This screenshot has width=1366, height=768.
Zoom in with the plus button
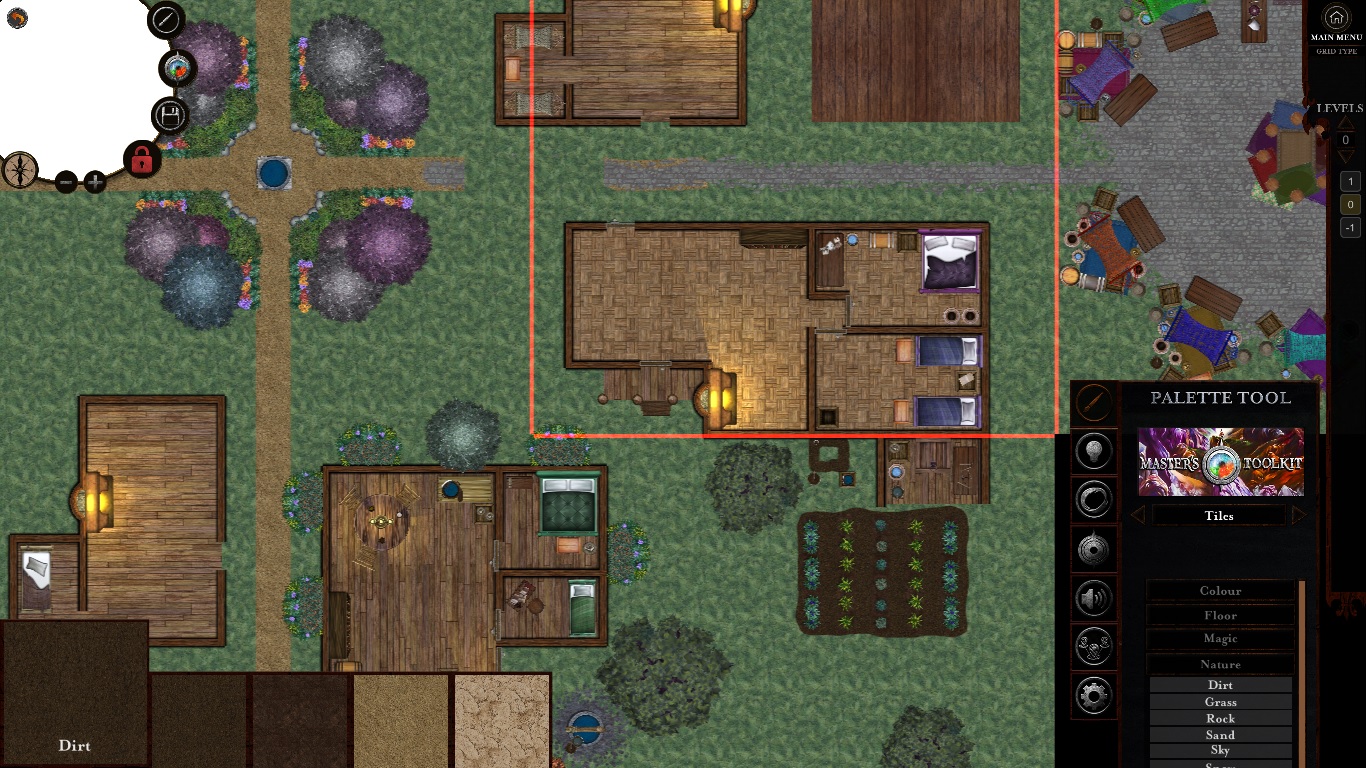[x=95, y=182]
